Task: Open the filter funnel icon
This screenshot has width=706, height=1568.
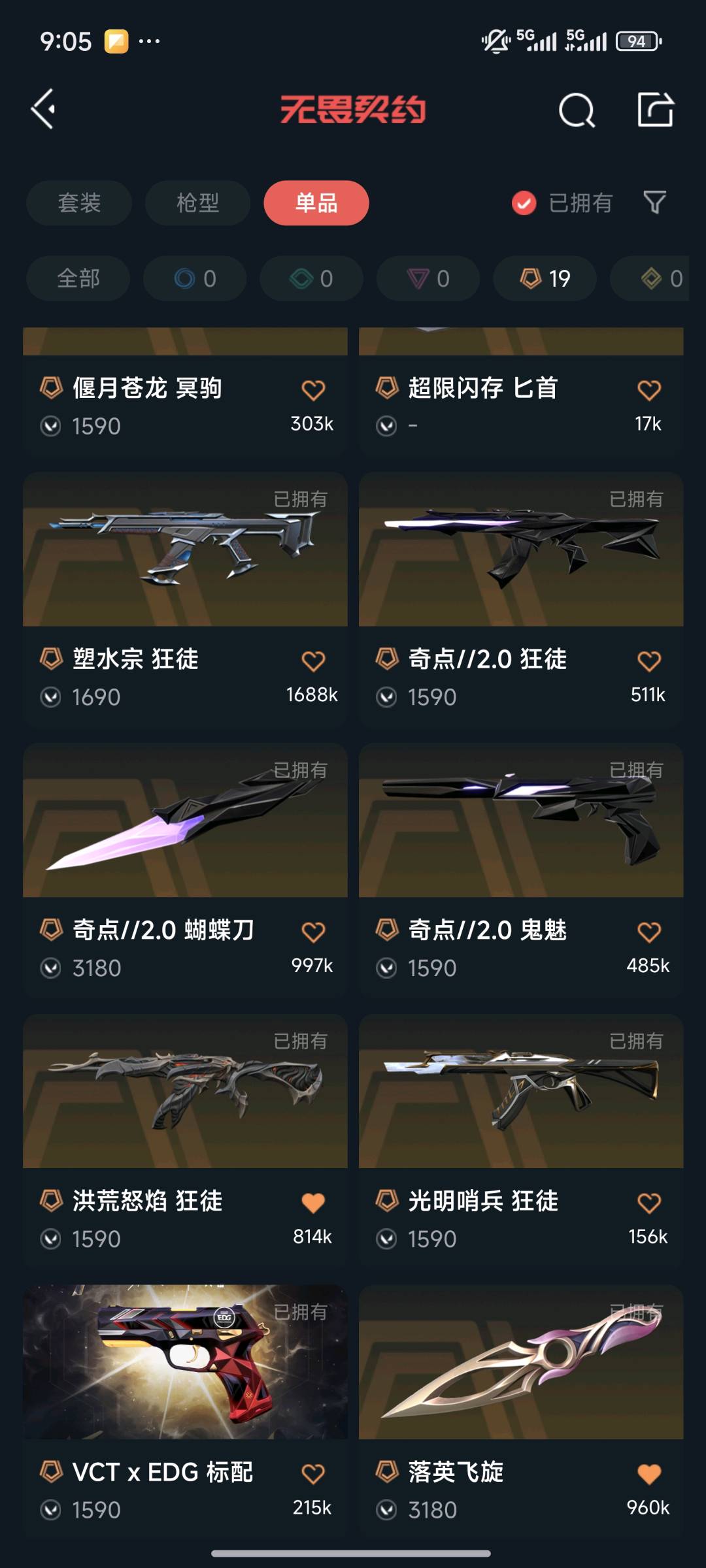Action: 654,203
